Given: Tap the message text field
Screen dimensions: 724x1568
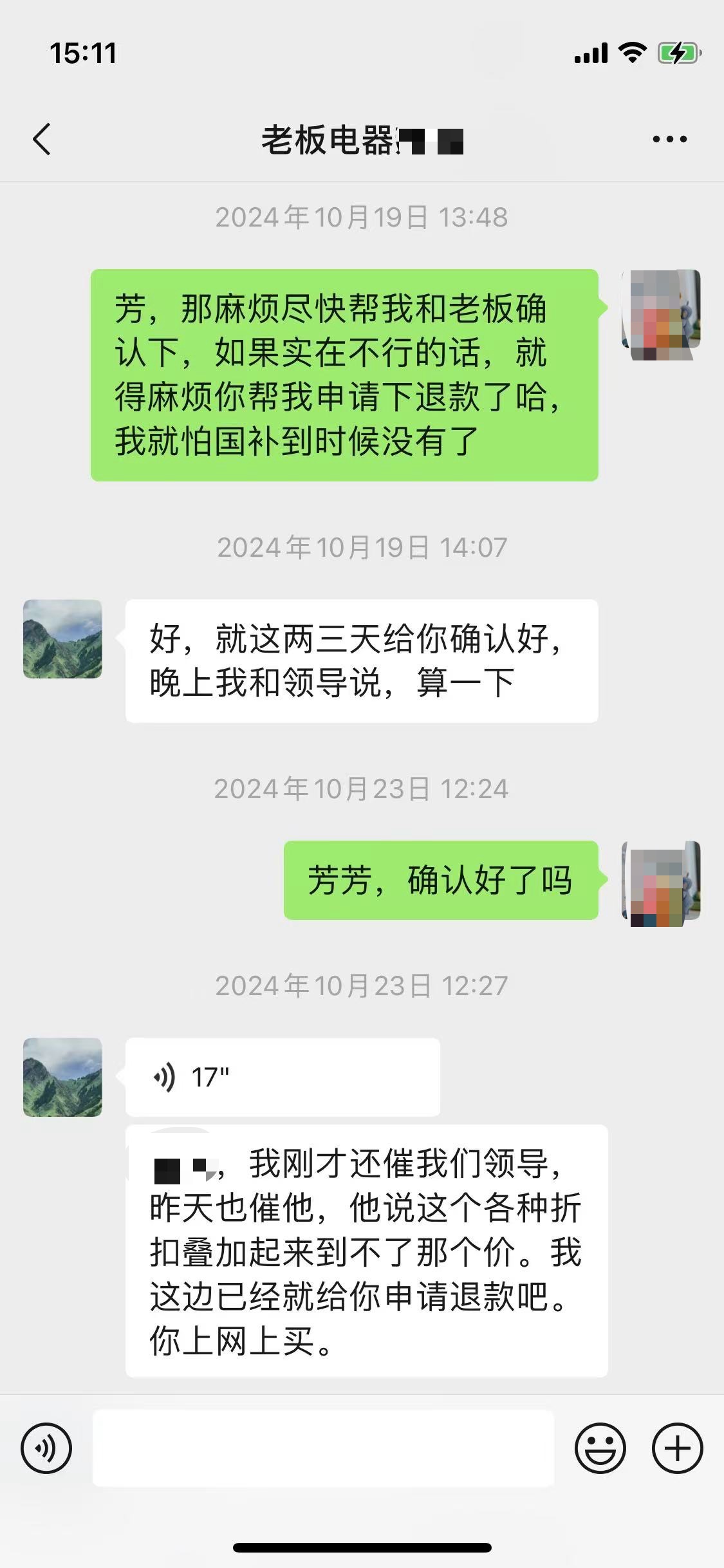Looking at the screenshot, I should 323,1448.
